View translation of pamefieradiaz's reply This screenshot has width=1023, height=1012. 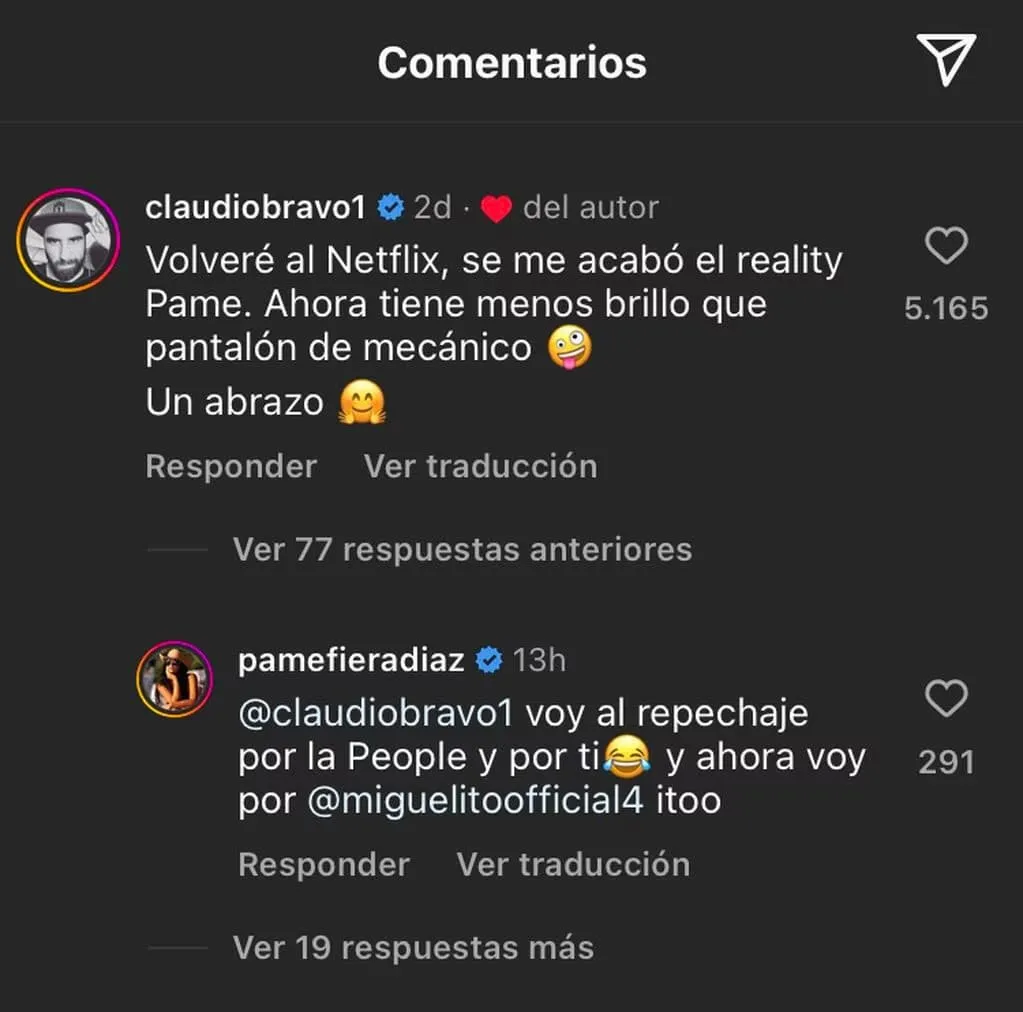573,864
